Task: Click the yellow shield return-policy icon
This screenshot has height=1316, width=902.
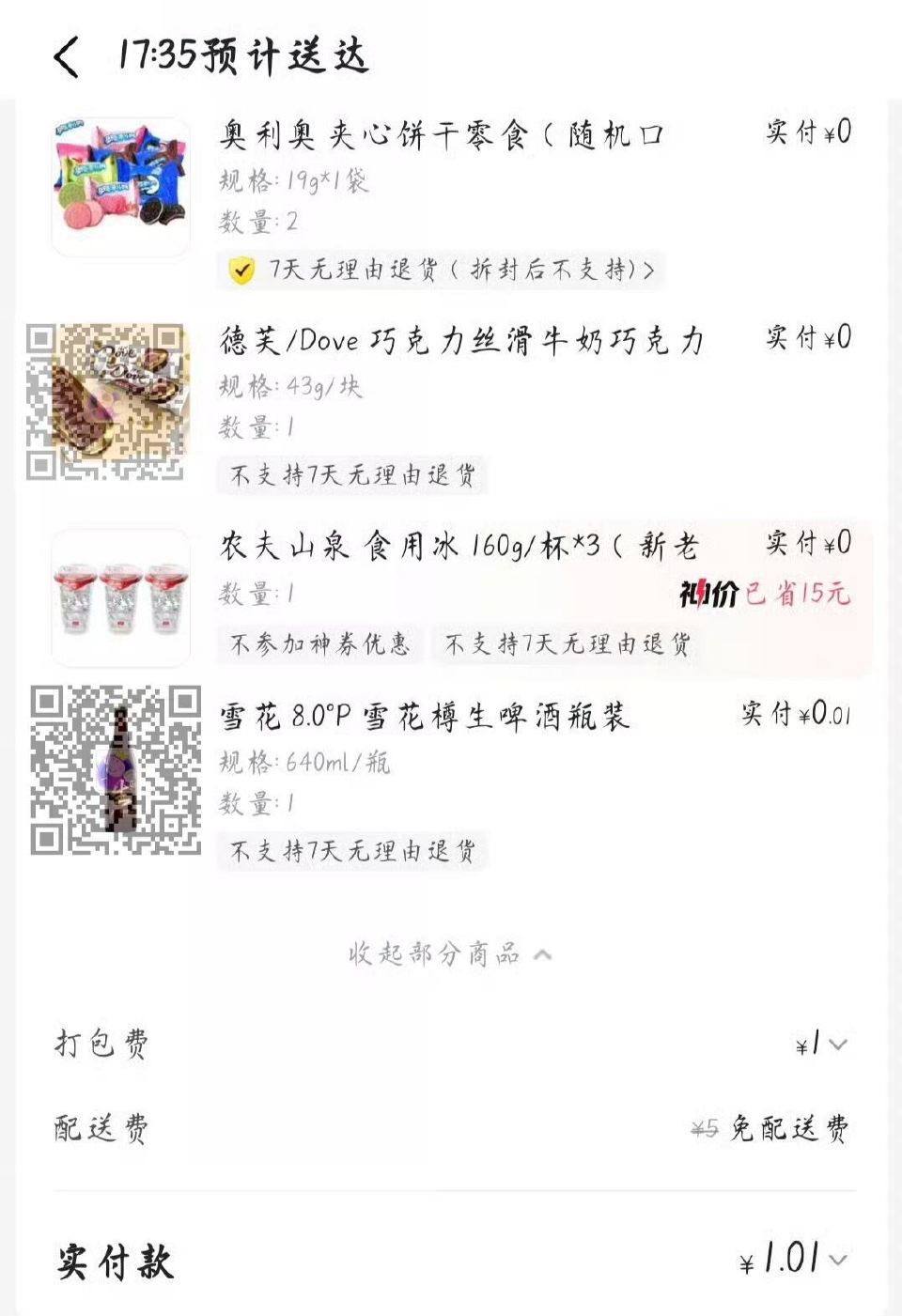Action: 242,271
